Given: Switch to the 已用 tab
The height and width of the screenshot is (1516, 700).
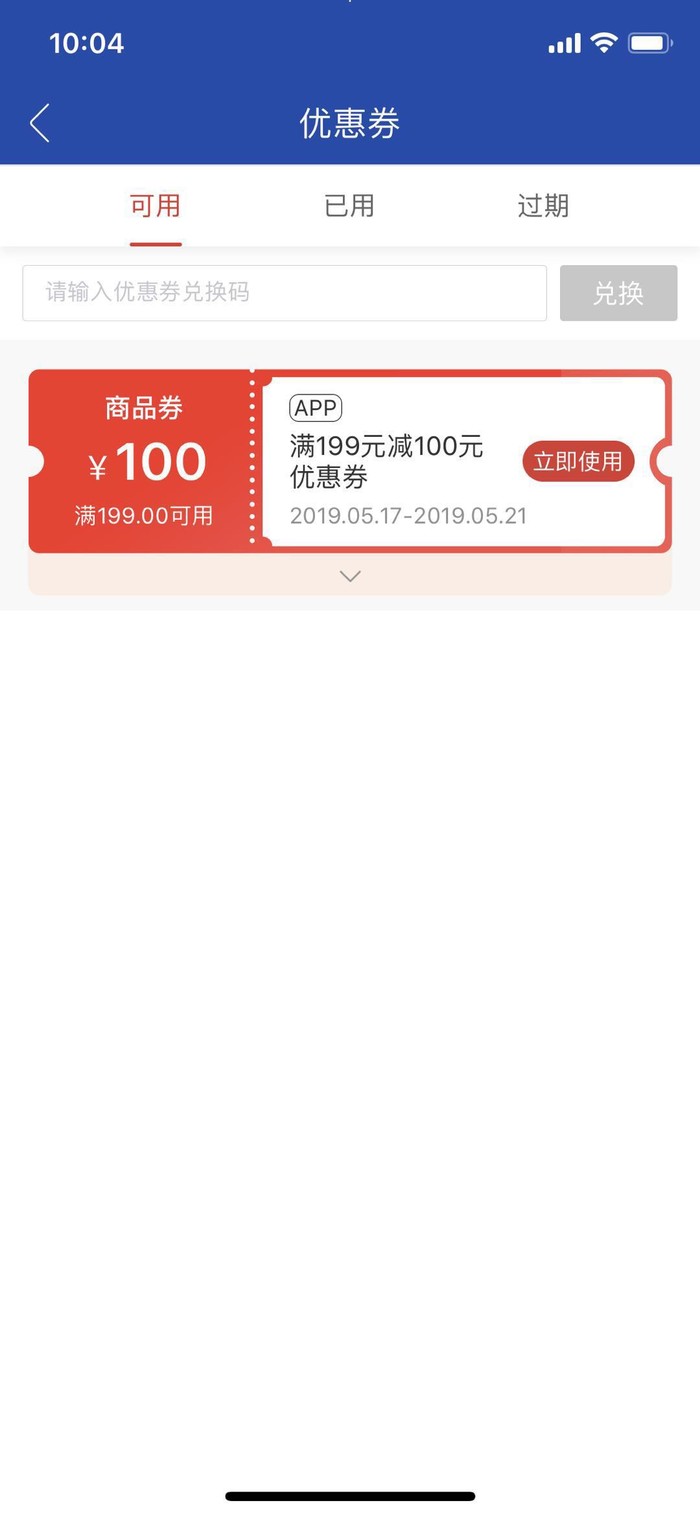Looking at the screenshot, I should tap(349, 206).
